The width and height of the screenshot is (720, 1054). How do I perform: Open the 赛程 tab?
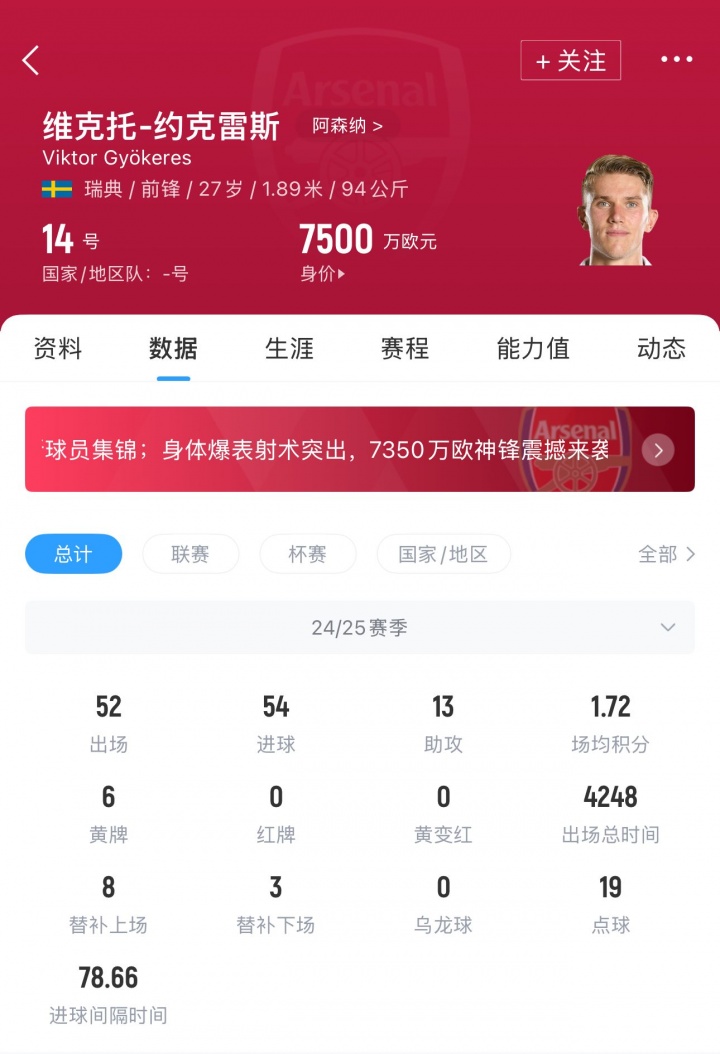[x=404, y=348]
